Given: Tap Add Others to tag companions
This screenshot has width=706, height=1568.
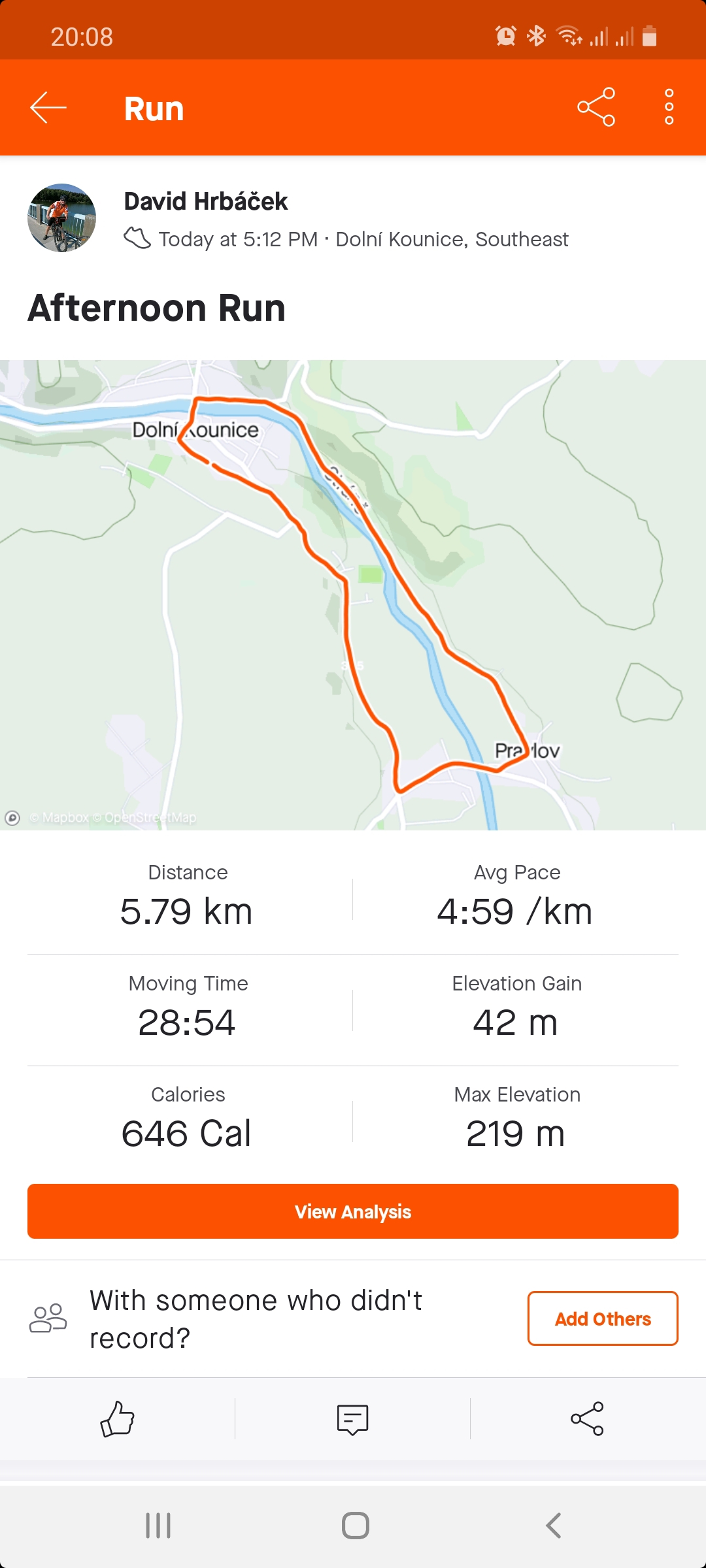Looking at the screenshot, I should (x=603, y=1318).
